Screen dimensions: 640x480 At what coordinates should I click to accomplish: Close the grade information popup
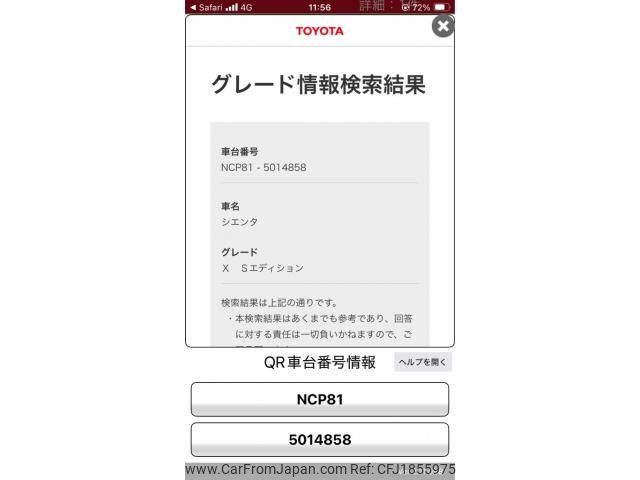click(x=442, y=26)
